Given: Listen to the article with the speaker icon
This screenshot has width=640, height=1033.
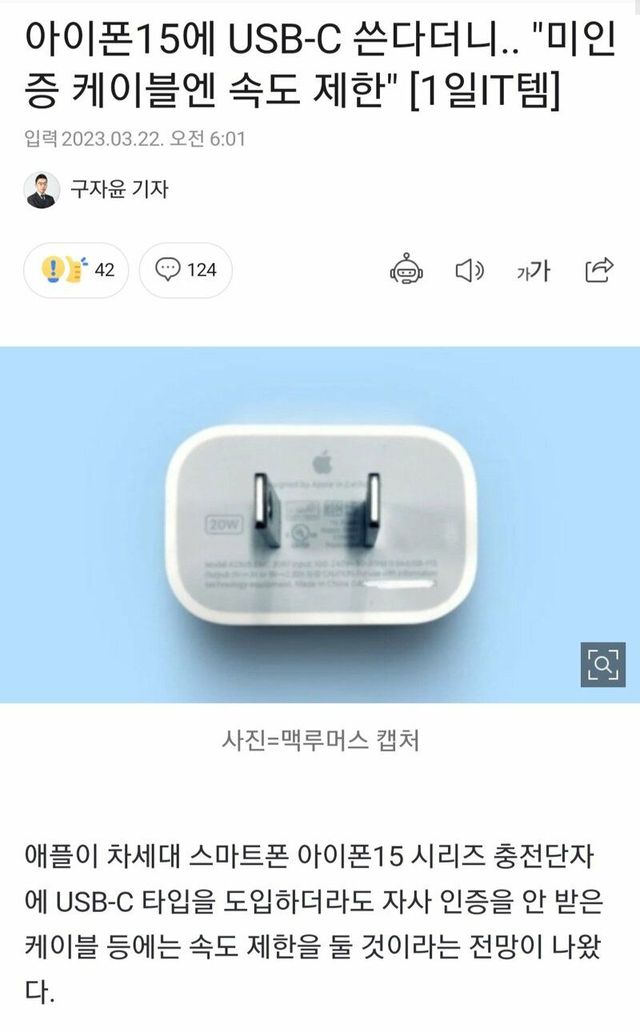Looking at the screenshot, I should pos(469,270).
